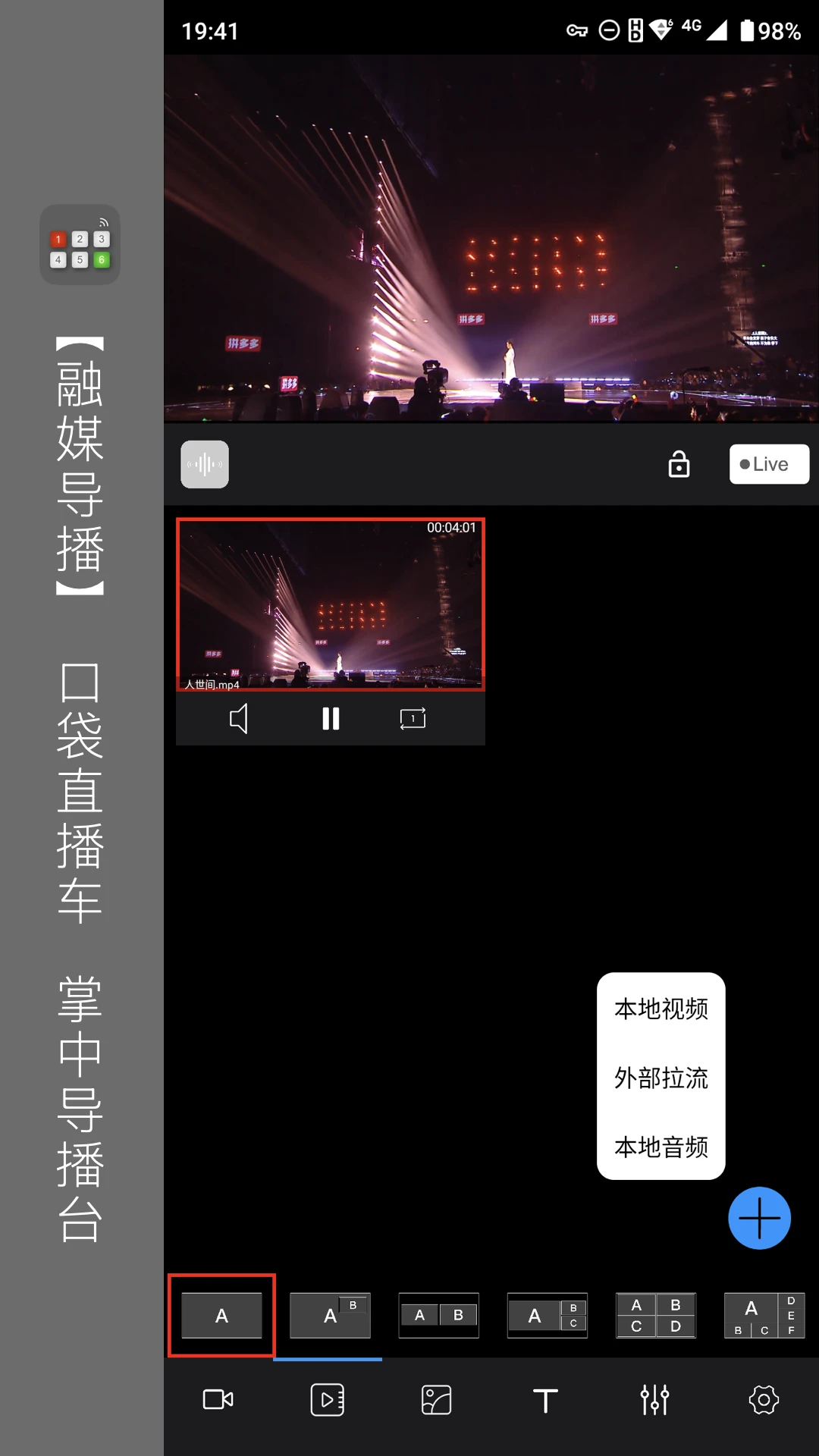Toggle loop mode for the clip
Screen dimensions: 819x1456
pyautogui.click(x=413, y=718)
